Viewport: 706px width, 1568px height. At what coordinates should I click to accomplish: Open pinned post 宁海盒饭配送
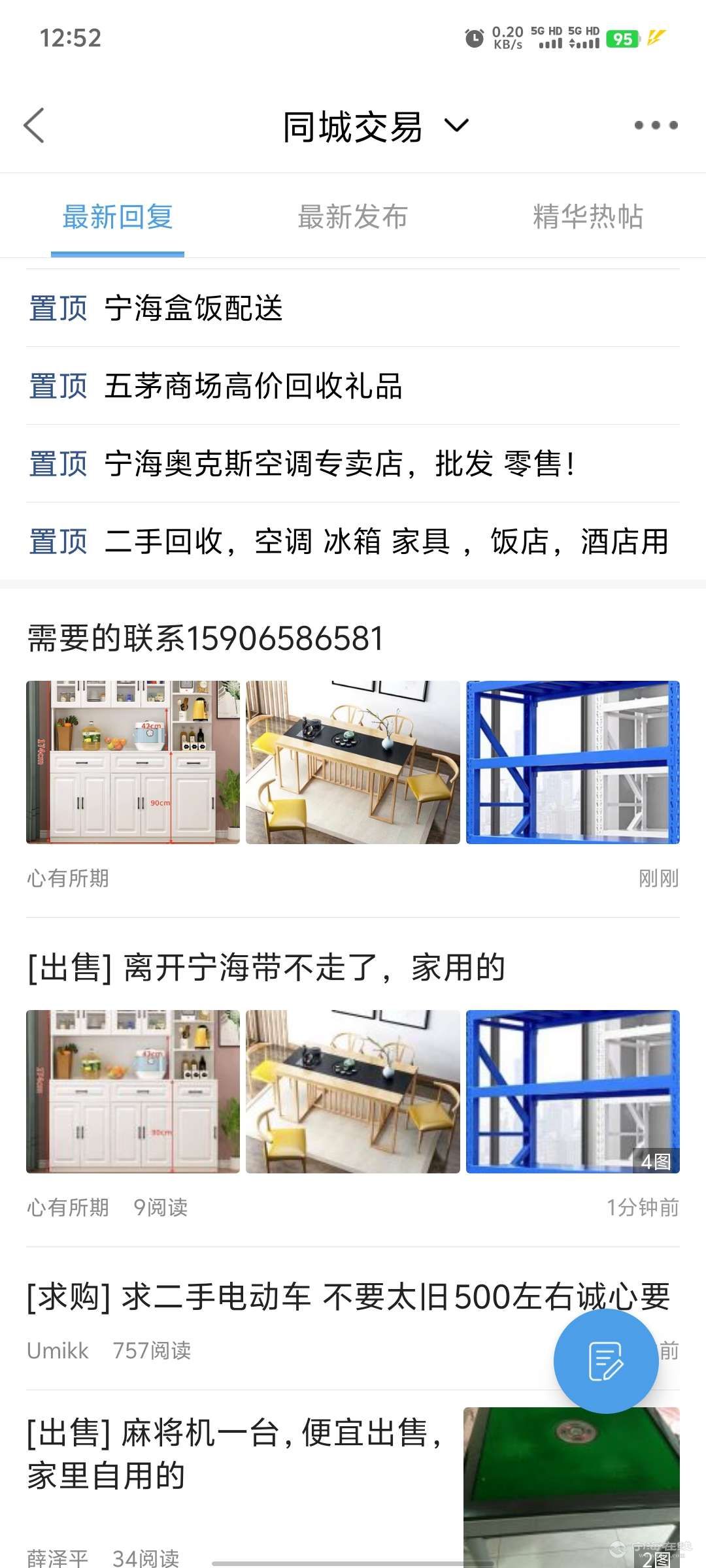pyautogui.click(x=193, y=308)
